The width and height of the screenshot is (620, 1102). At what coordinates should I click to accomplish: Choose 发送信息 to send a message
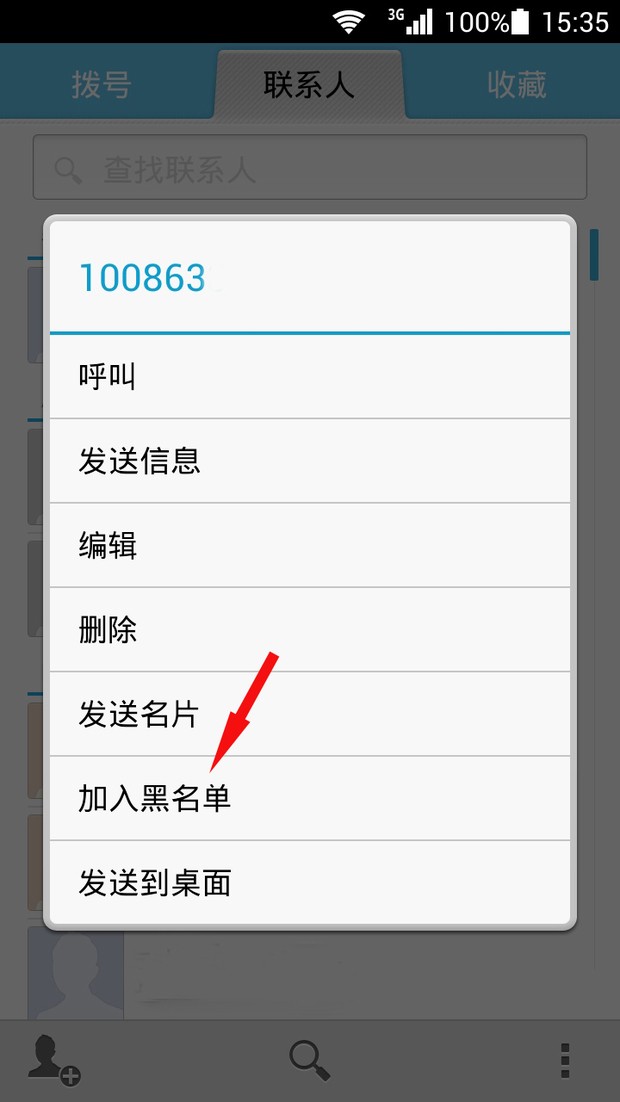310,461
